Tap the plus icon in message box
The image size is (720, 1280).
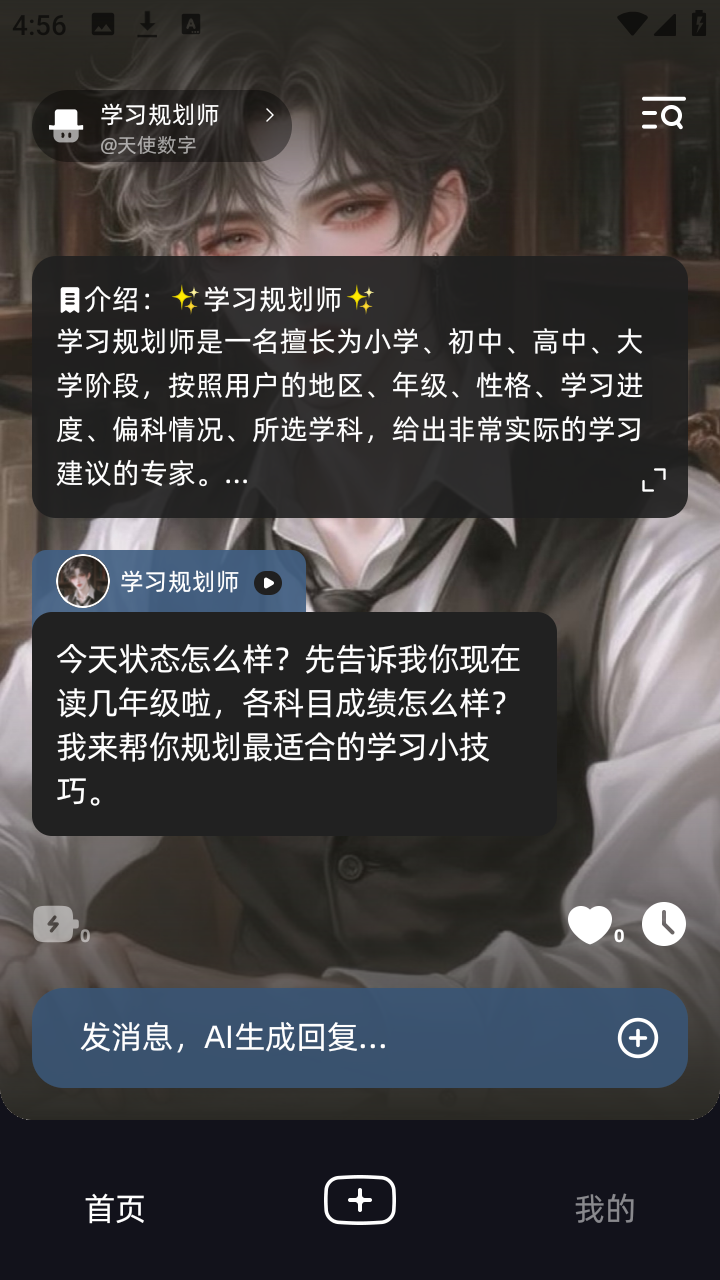coord(638,1038)
